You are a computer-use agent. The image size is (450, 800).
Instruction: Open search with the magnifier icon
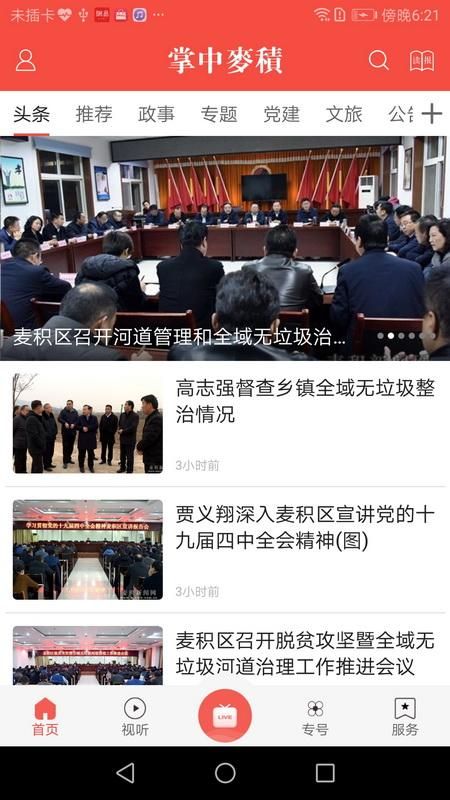tap(379, 60)
